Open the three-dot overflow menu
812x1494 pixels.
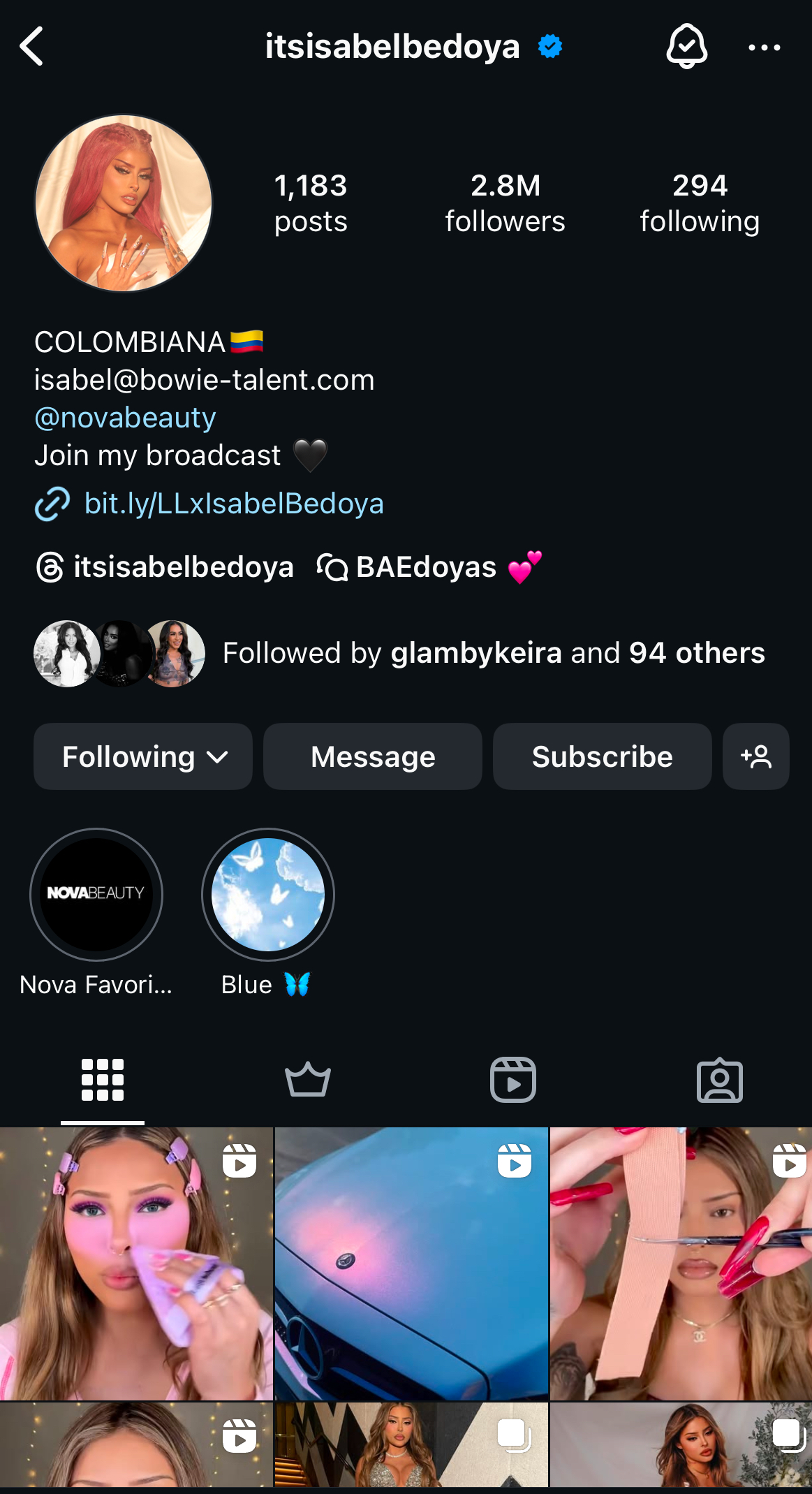click(764, 47)
